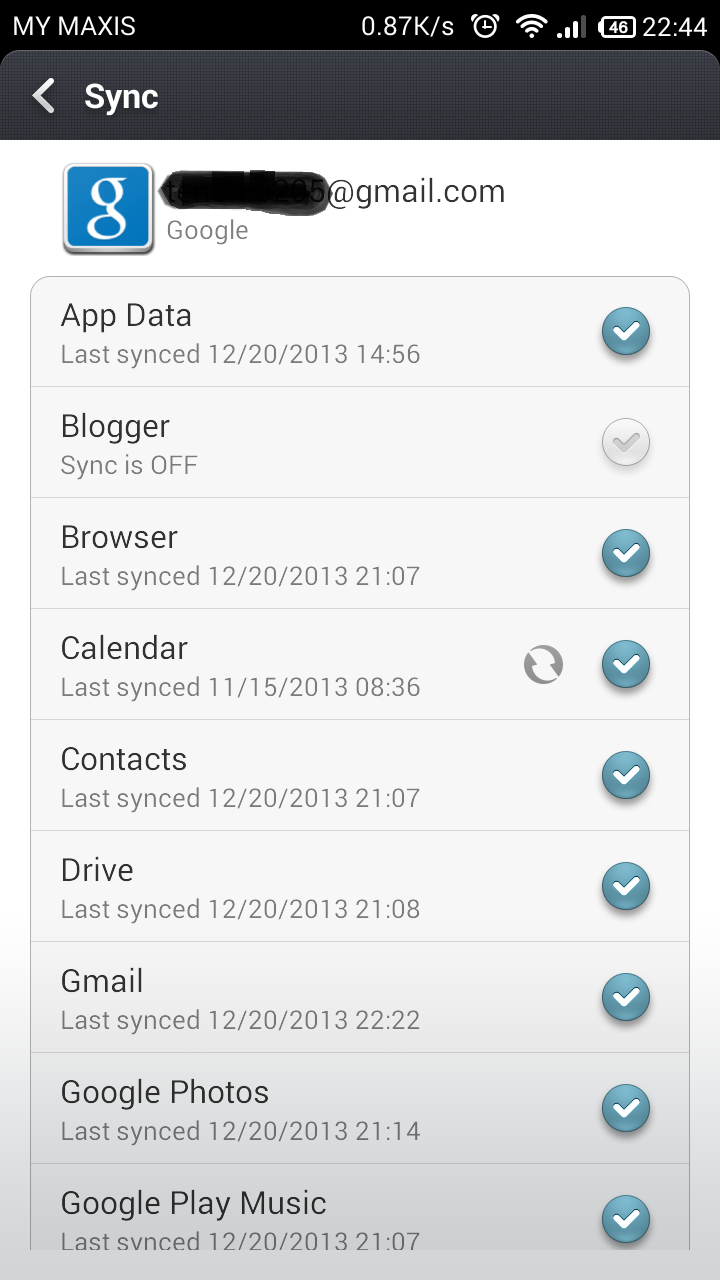Uncheck App Data sync

626,332
